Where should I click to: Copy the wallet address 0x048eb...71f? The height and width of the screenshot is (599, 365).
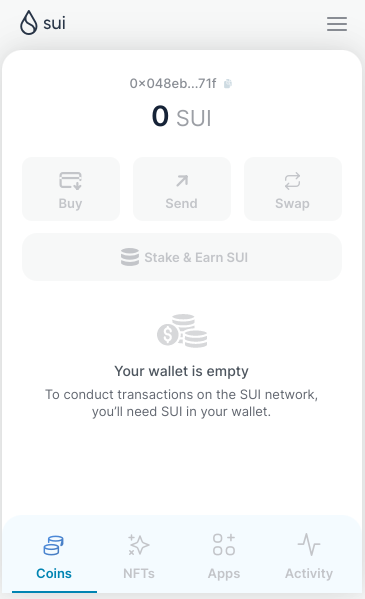click(x=228, y=83)
